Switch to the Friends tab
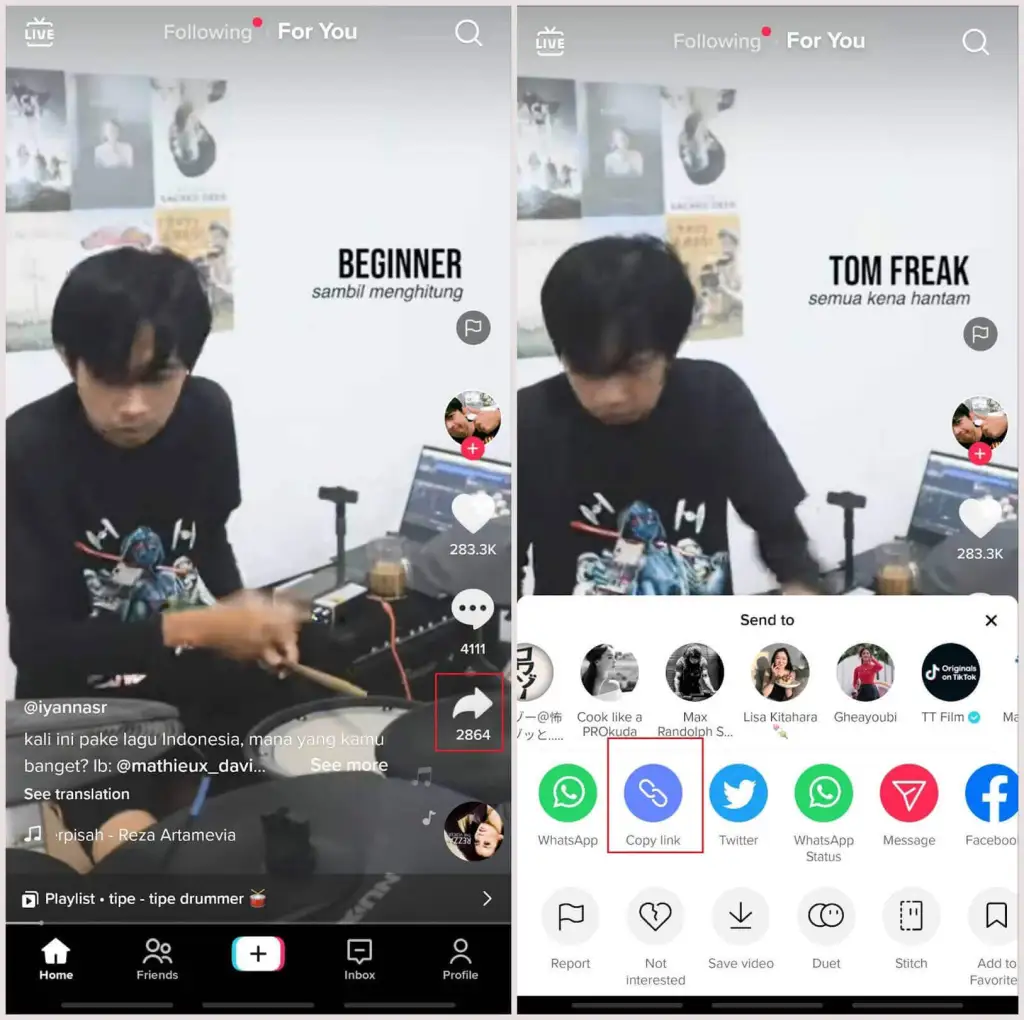 [157, 958]
